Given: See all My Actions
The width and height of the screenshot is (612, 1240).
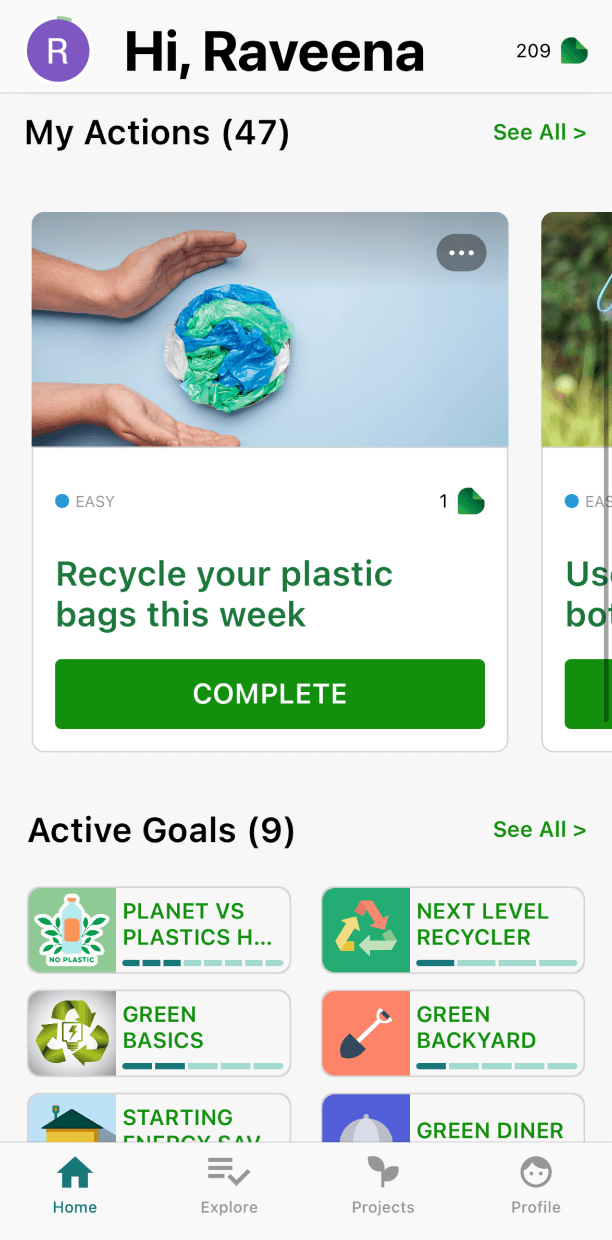Looking at the screenshot, I should point(539,132).
